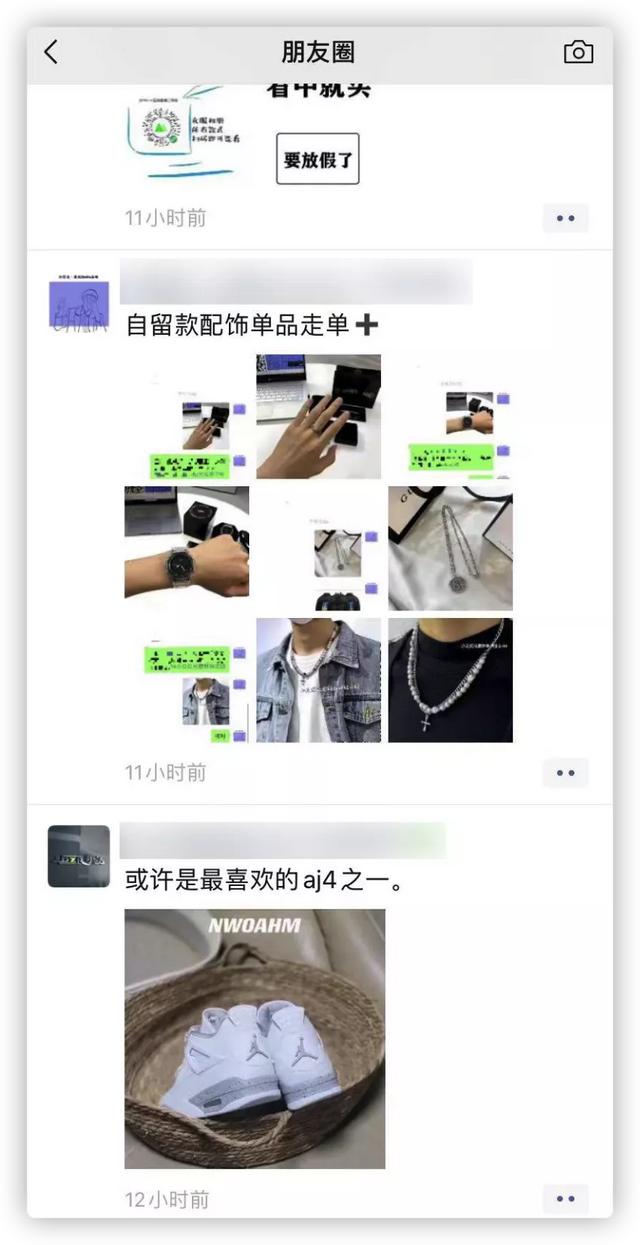Image resolution: width=640 pixels, height=1245 pixels.
Task: View the photo of a hand over the laptop
Action: 319,416
